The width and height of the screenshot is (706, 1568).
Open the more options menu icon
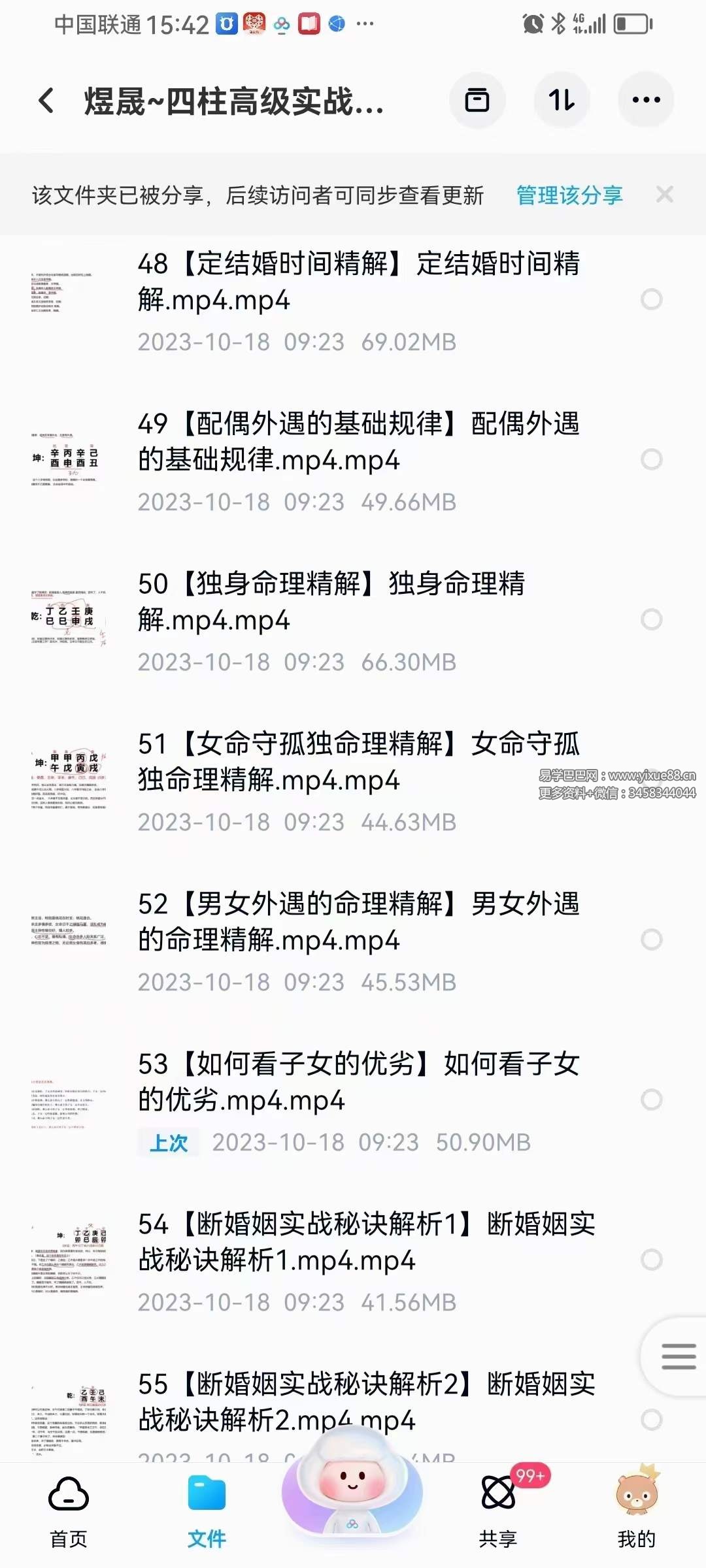645,101
